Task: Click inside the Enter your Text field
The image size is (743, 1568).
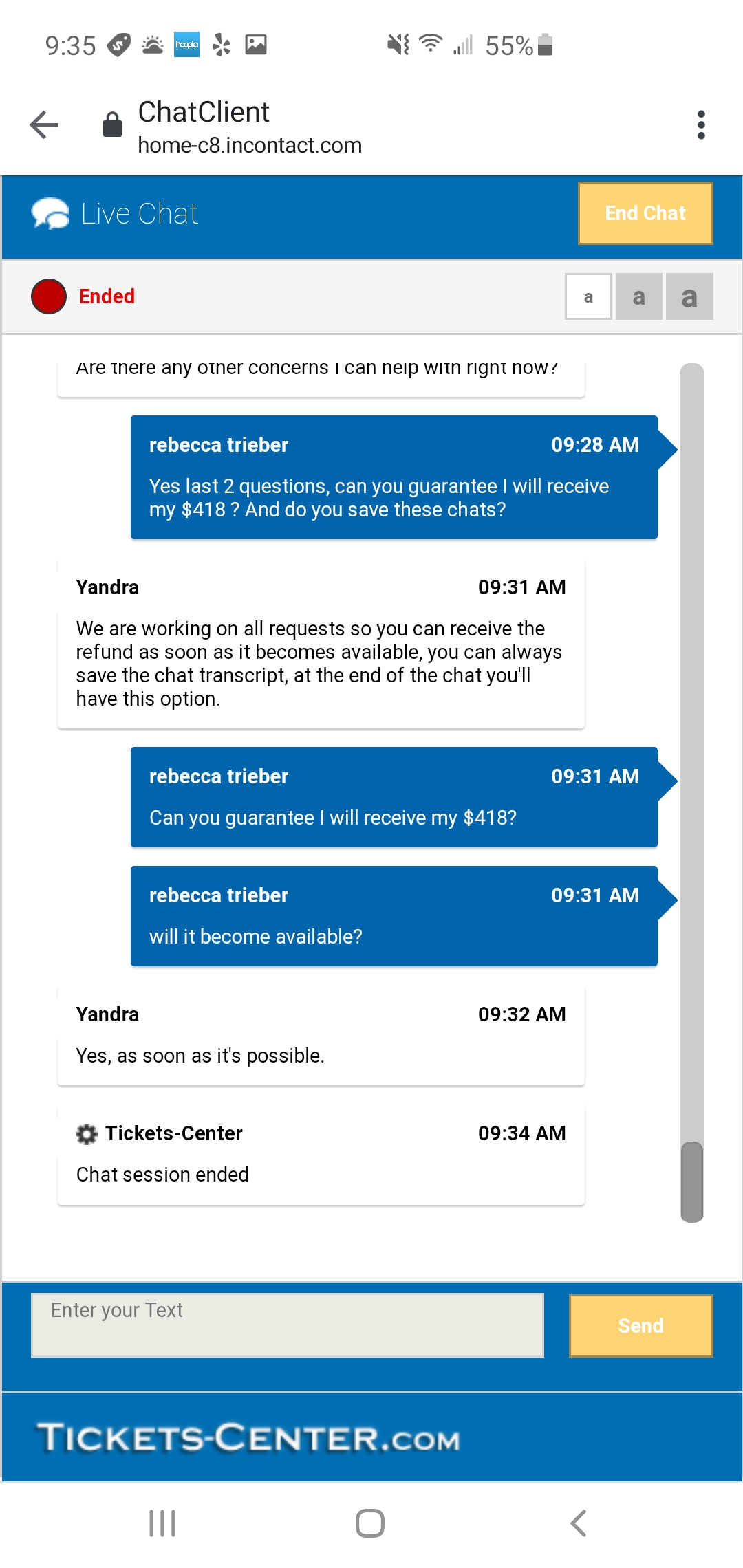Action: 289,1325
